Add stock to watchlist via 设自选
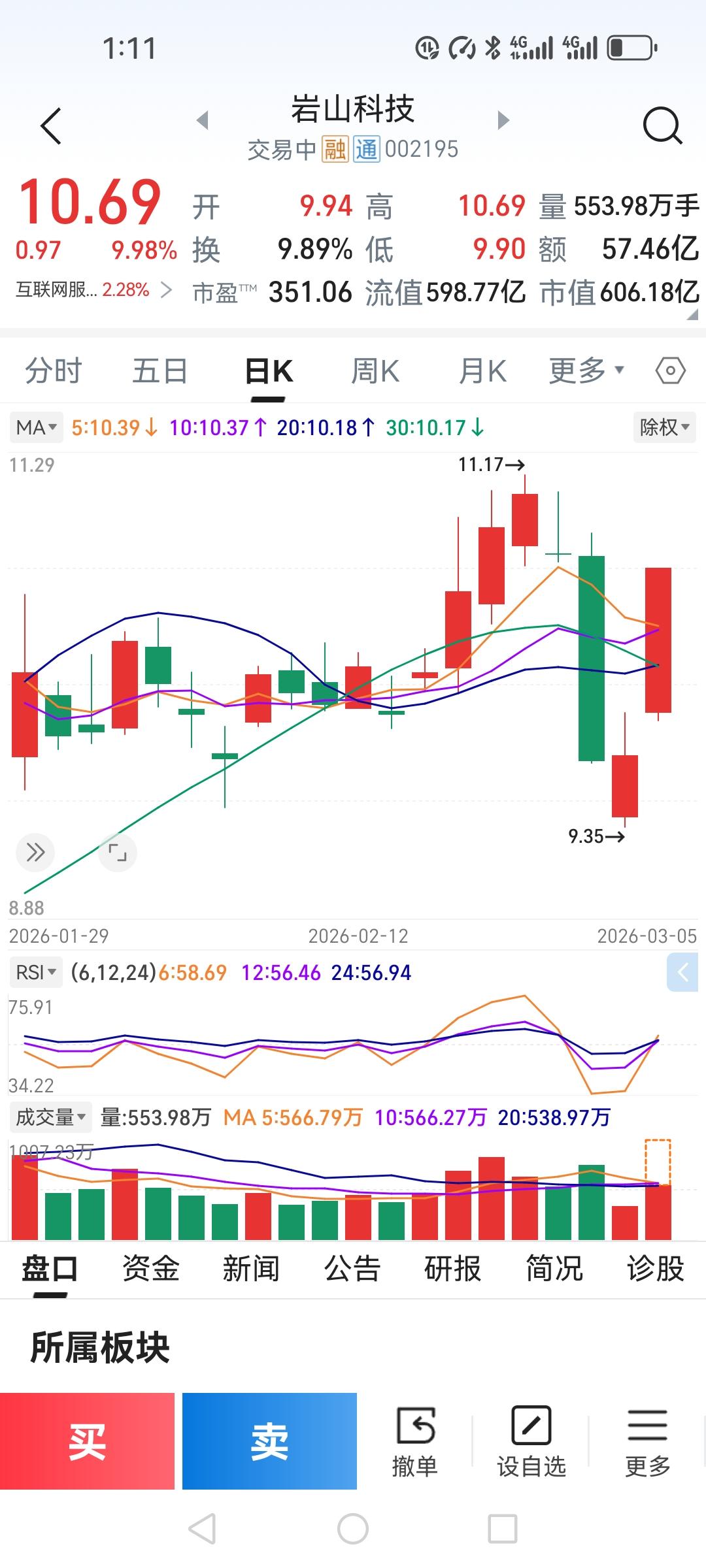The image size is (706, 1568). click(x=531, y=1443)
